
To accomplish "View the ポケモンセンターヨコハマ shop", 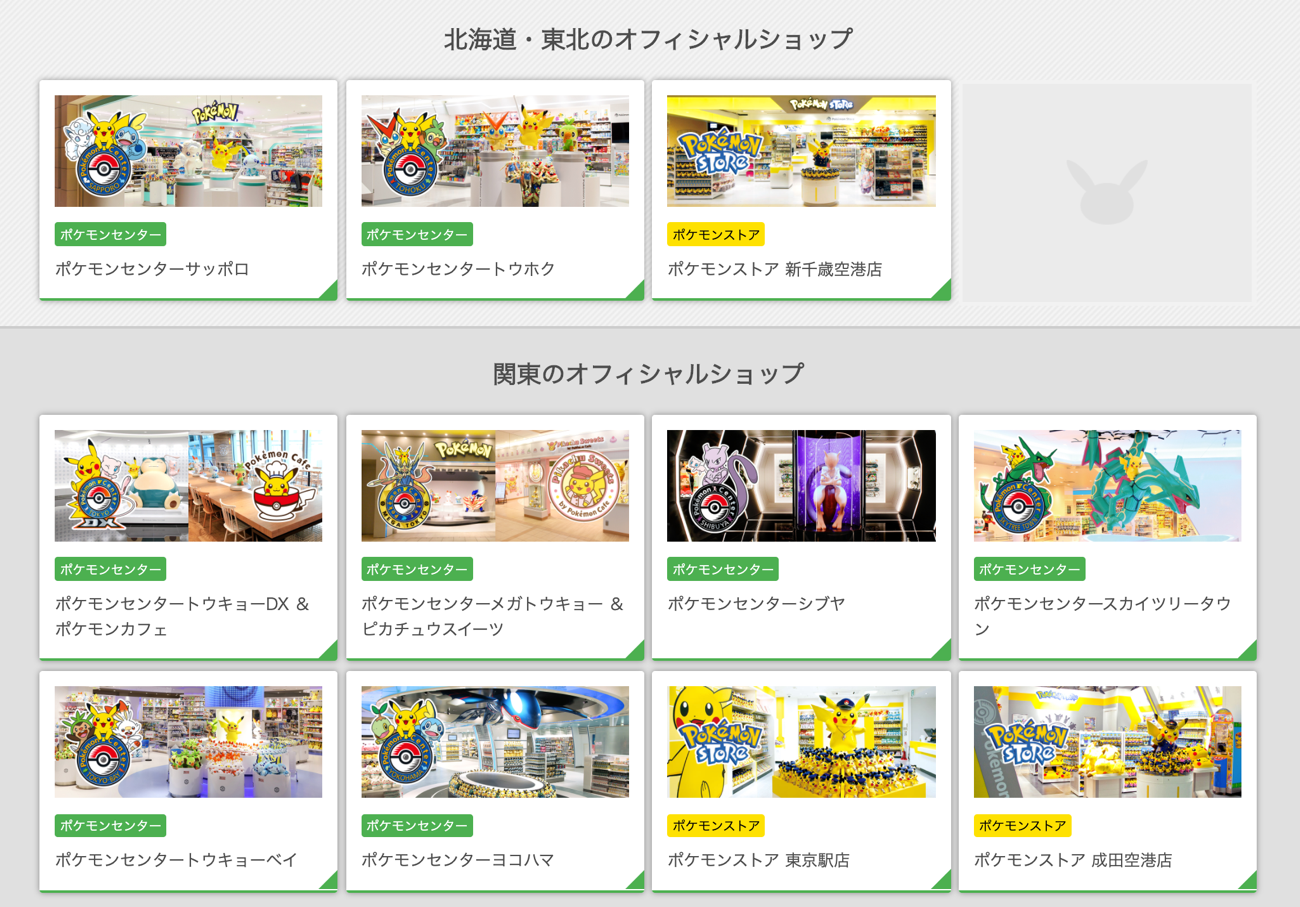I will [x=495, y=780].
